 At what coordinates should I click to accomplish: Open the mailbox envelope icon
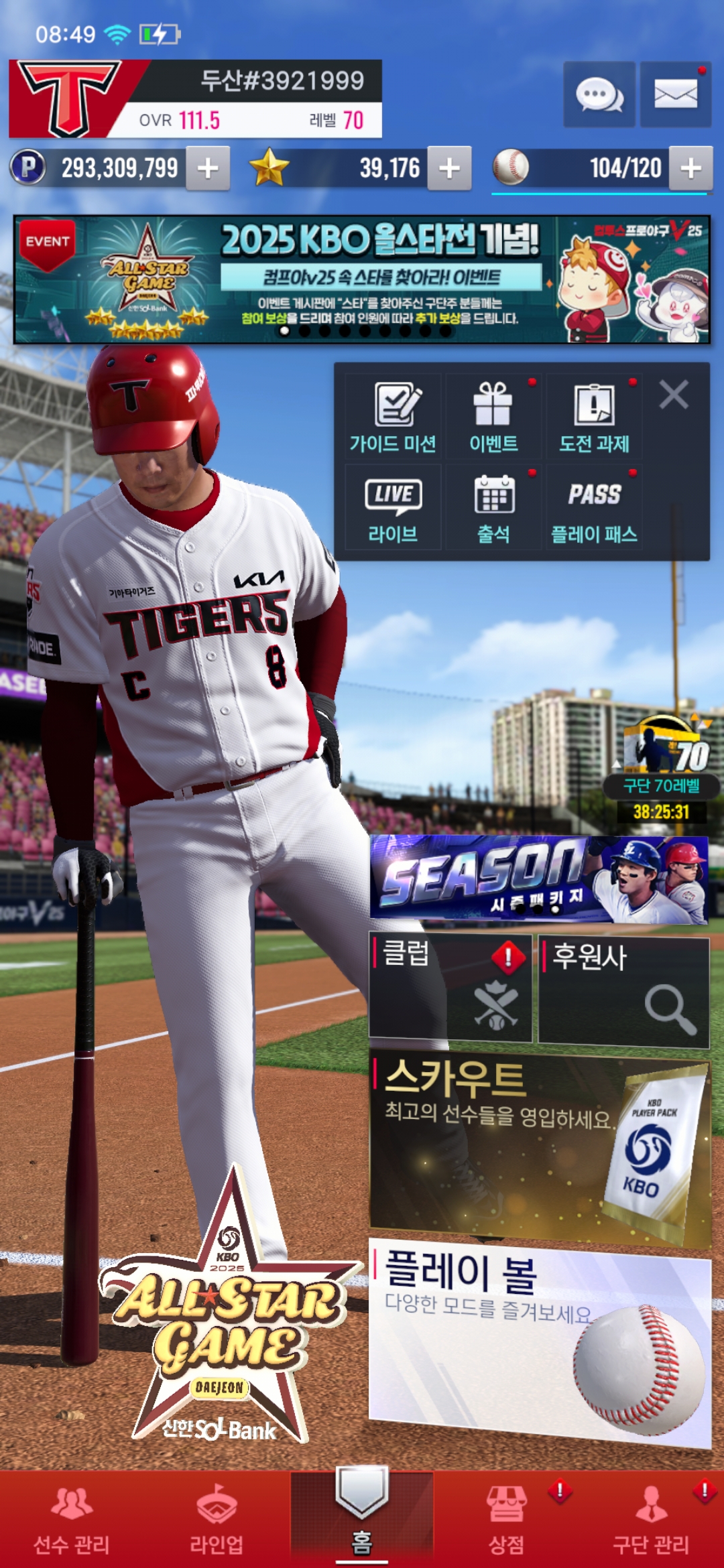675,95
